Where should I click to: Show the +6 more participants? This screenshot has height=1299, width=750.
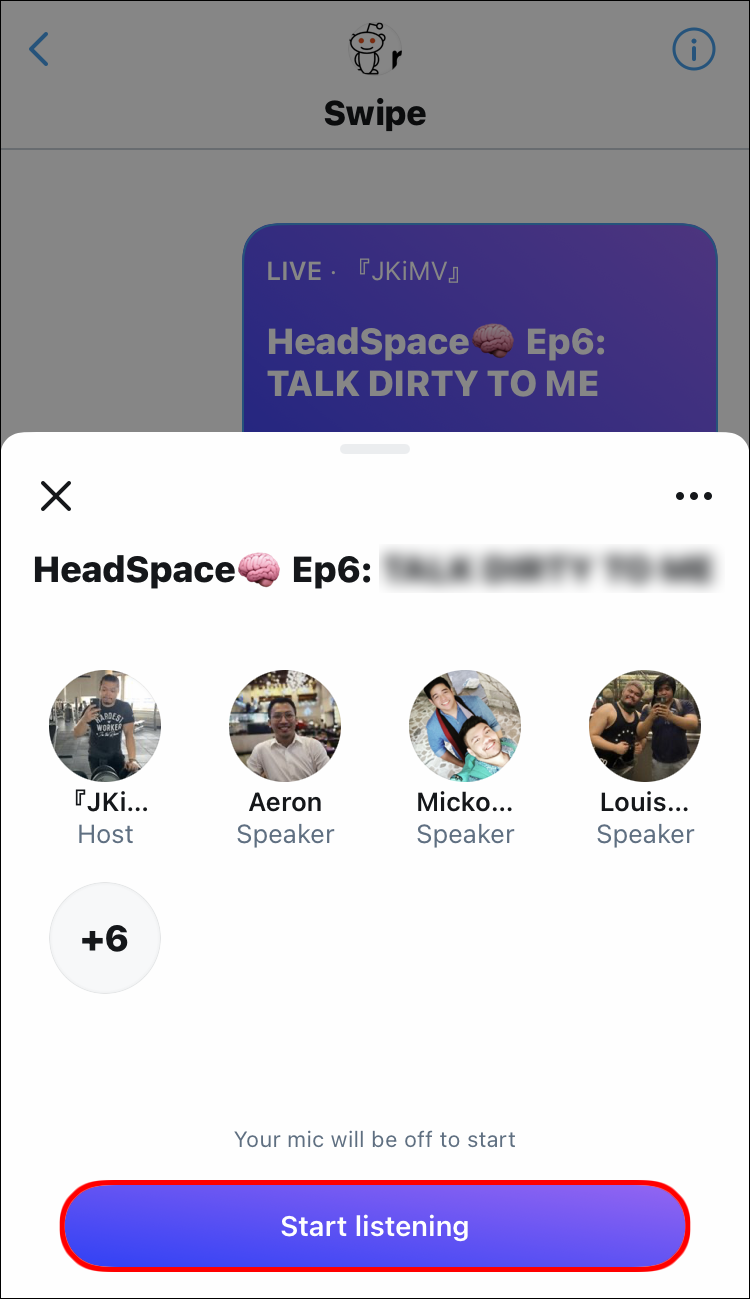[x=105, y=938]
